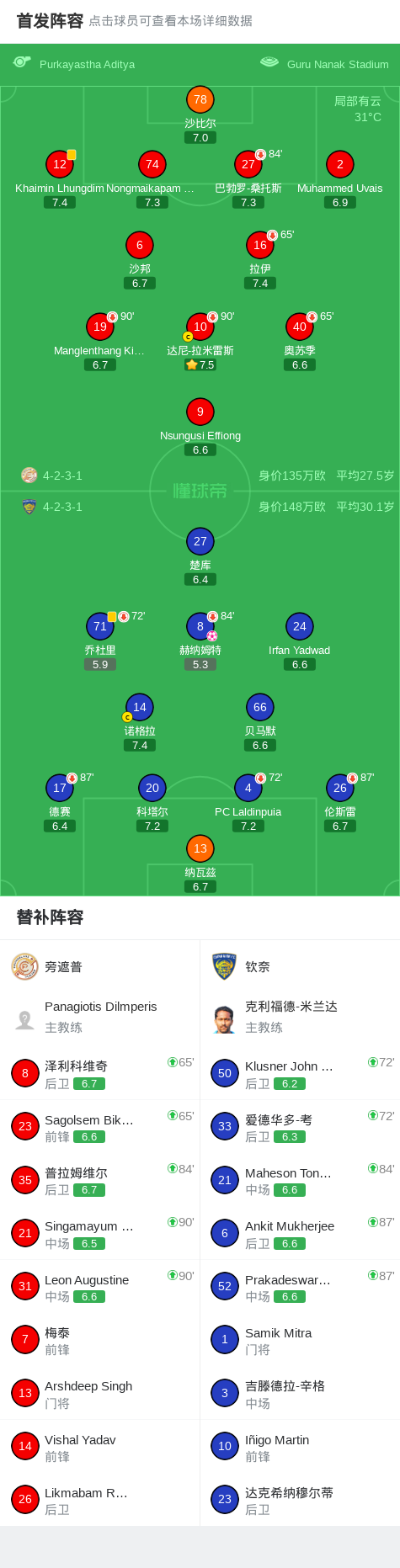Open coach 克利福德-米兰达 profile
Screen dimensions: 400x1568
coord(300,1017)
